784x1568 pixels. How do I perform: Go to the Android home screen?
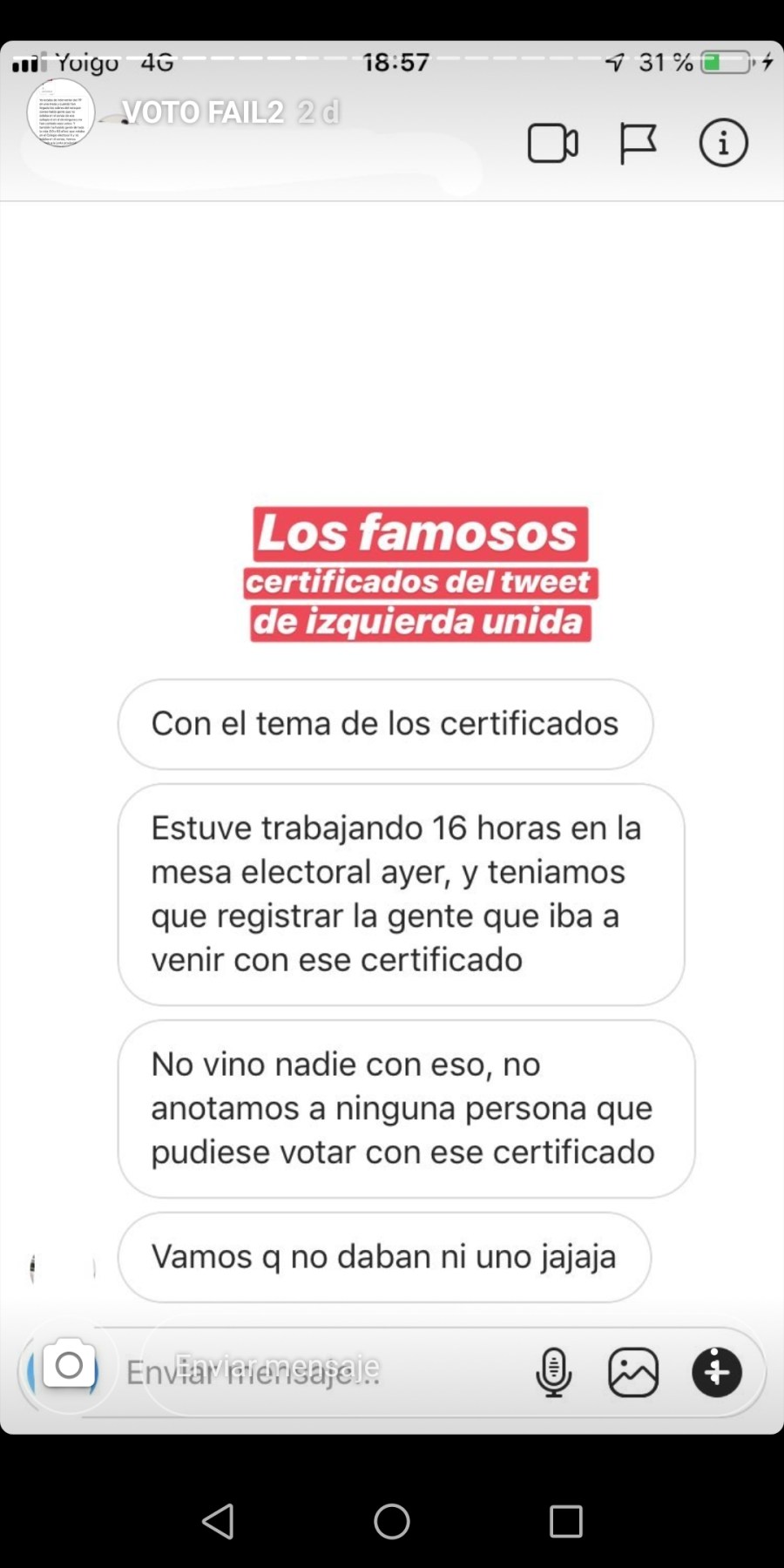pos(392,1522)
